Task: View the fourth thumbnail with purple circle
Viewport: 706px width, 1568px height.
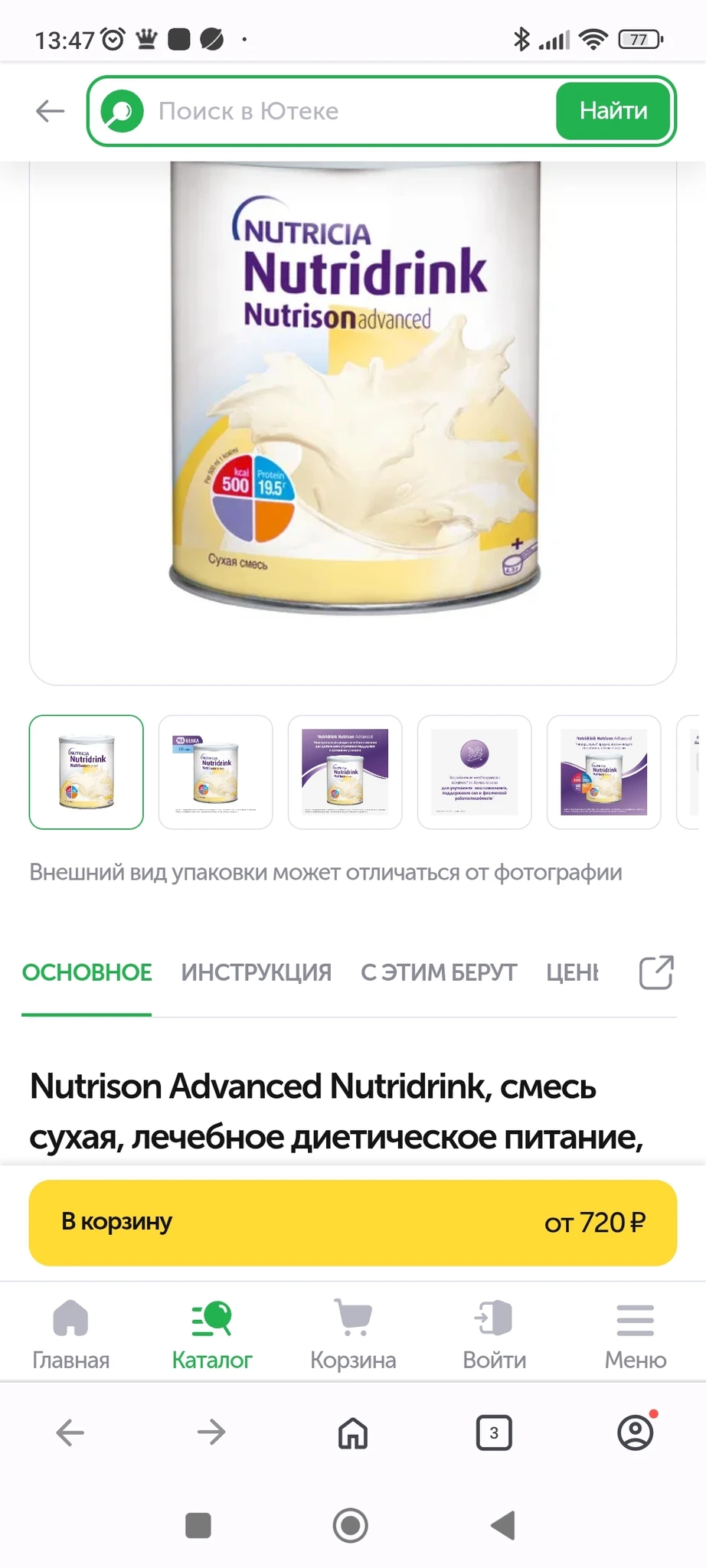Action: click(475, 772)
